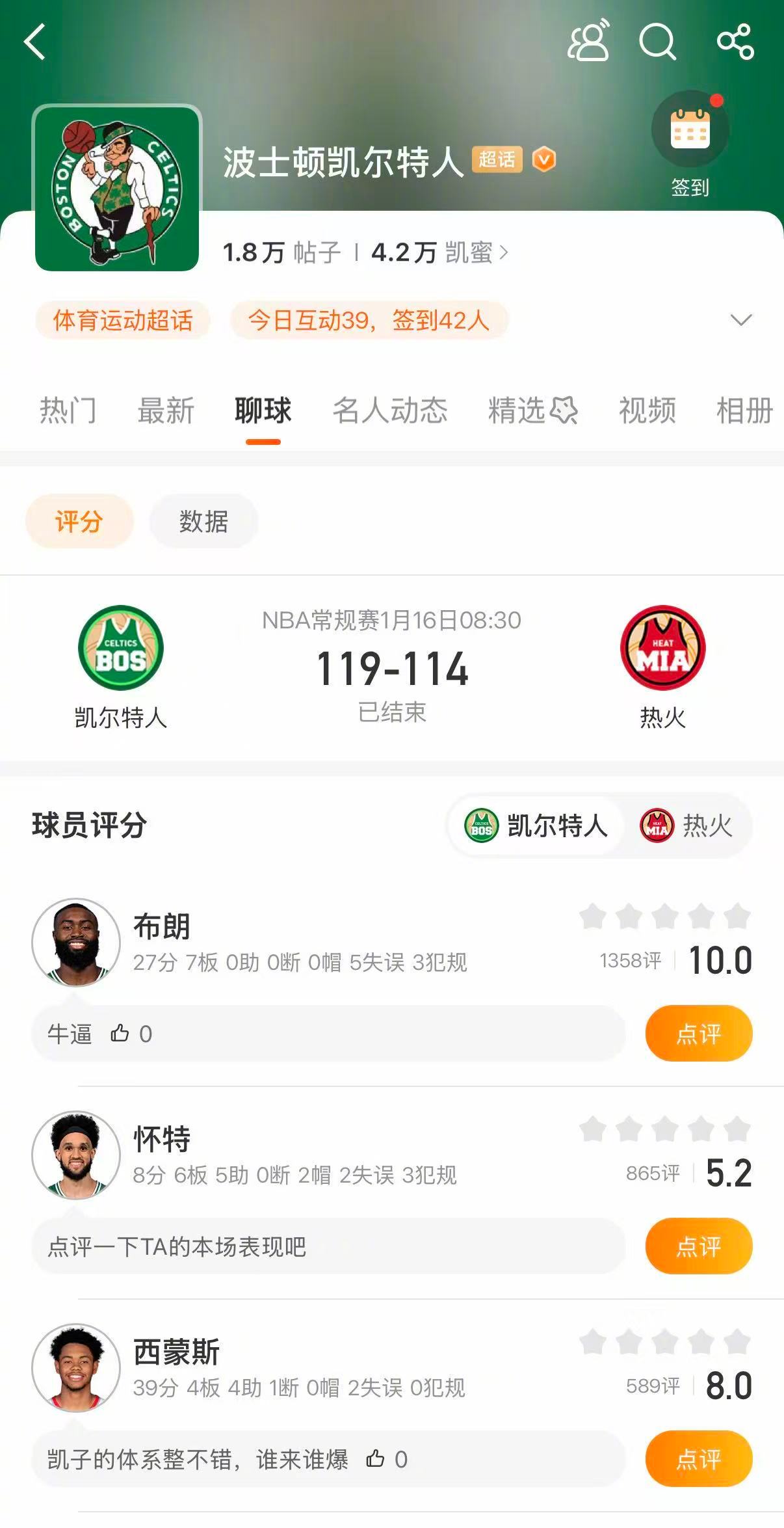This screenshot has height=1528, width=784.
Task: Tap the follow/invite friends icon top right
Action: click(588, 41)
